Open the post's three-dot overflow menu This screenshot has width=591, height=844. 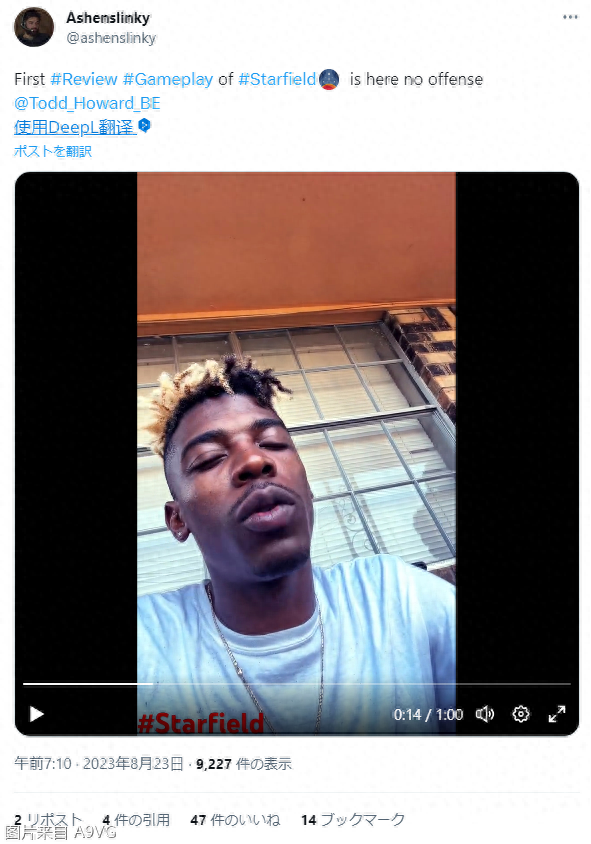[x=570, y=17]
